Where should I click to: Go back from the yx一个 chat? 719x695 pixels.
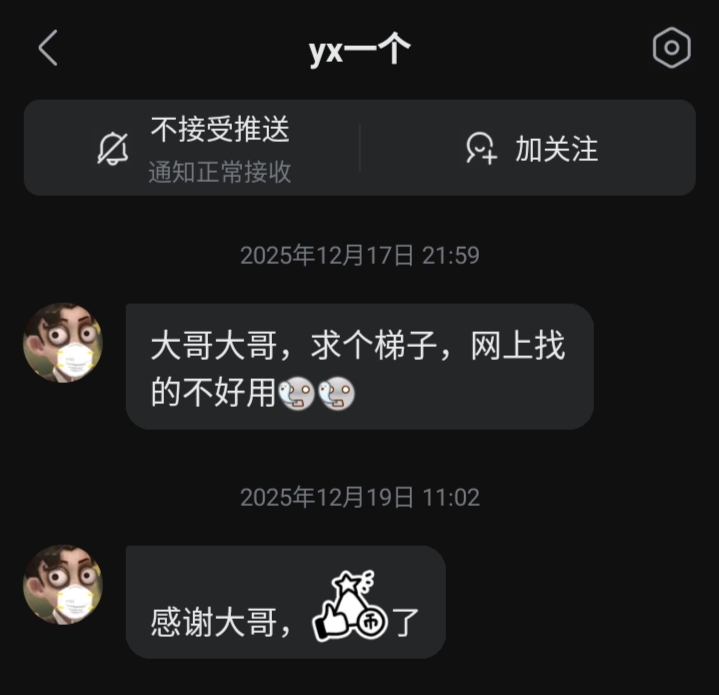coord(48,48)
